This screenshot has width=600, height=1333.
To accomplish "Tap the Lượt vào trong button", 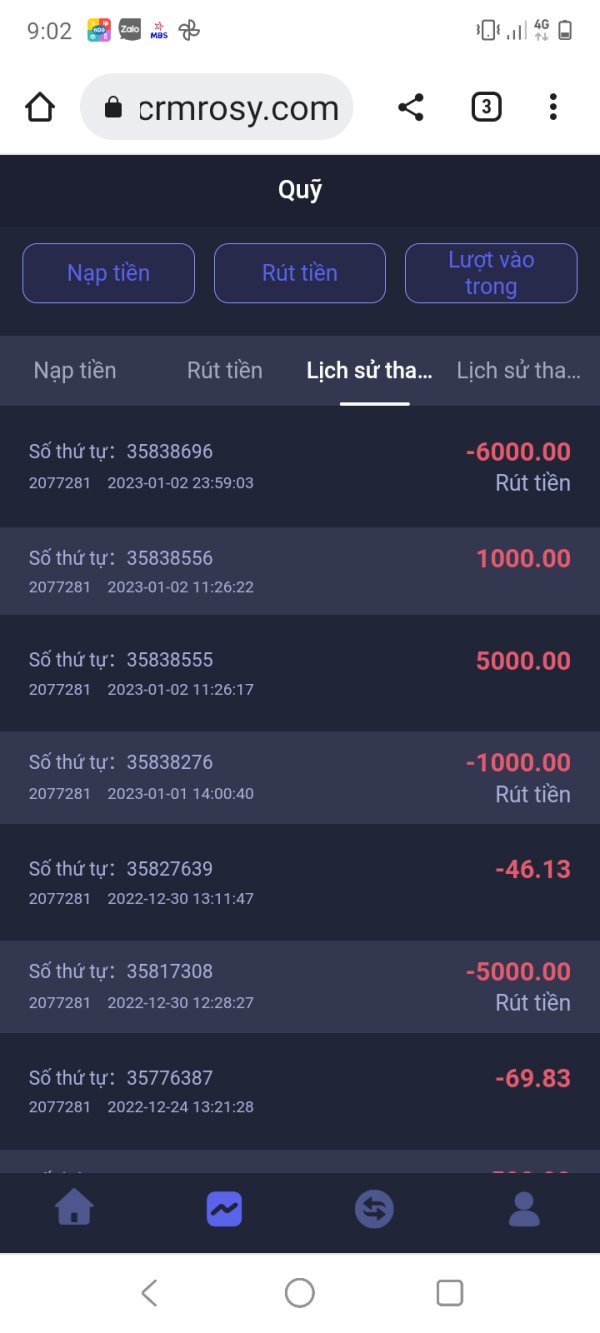I will 491,273.
